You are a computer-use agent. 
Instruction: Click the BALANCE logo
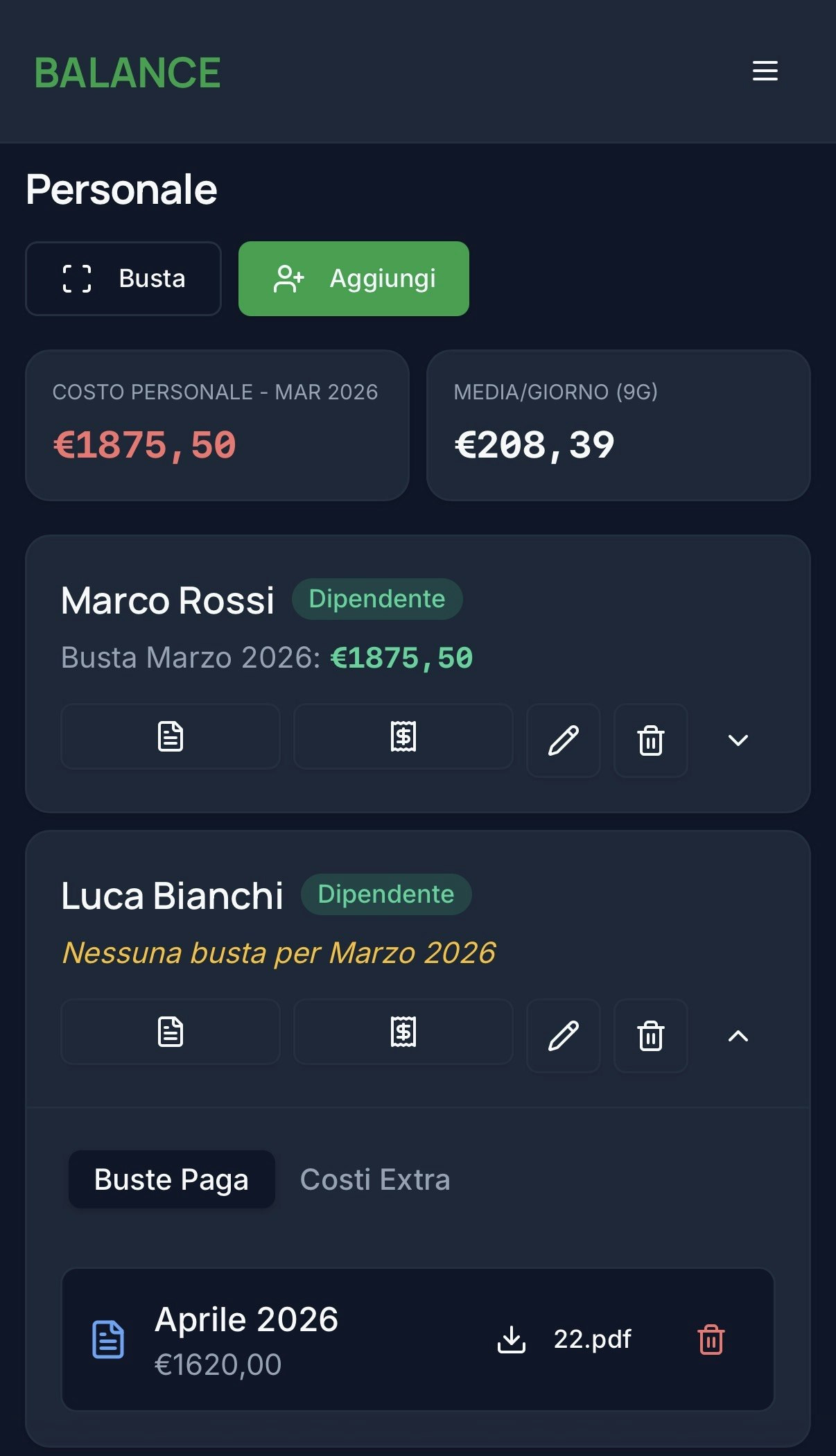point(128,72)
